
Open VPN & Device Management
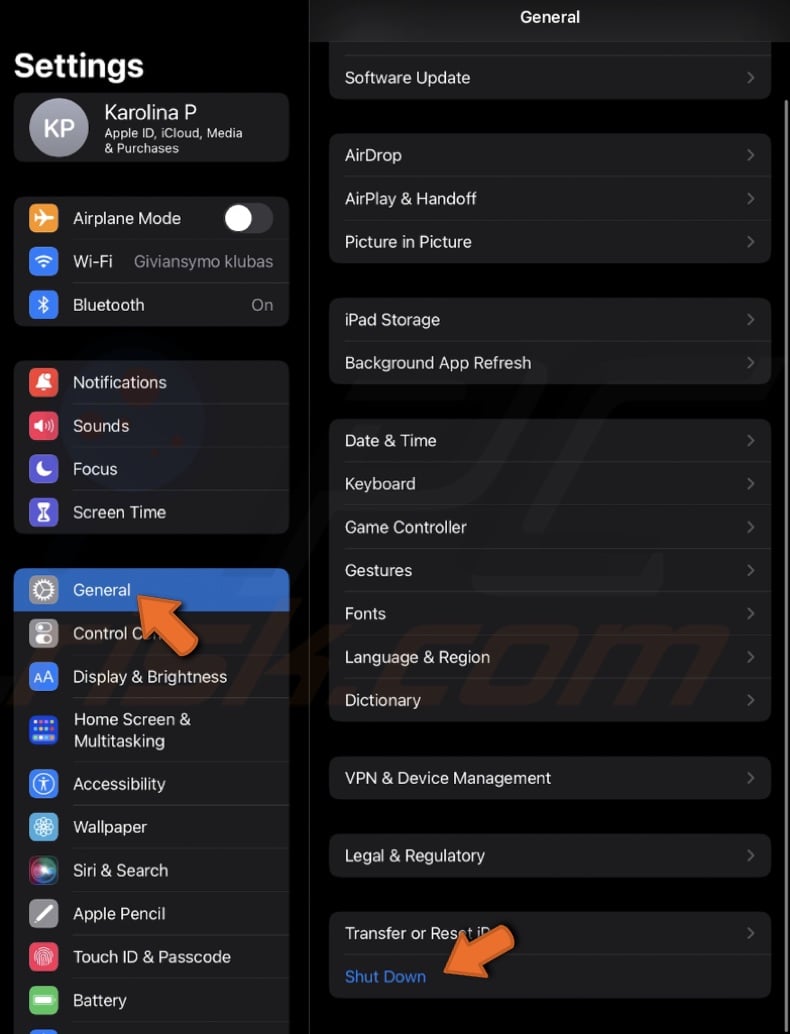click(x=549, y=778)
